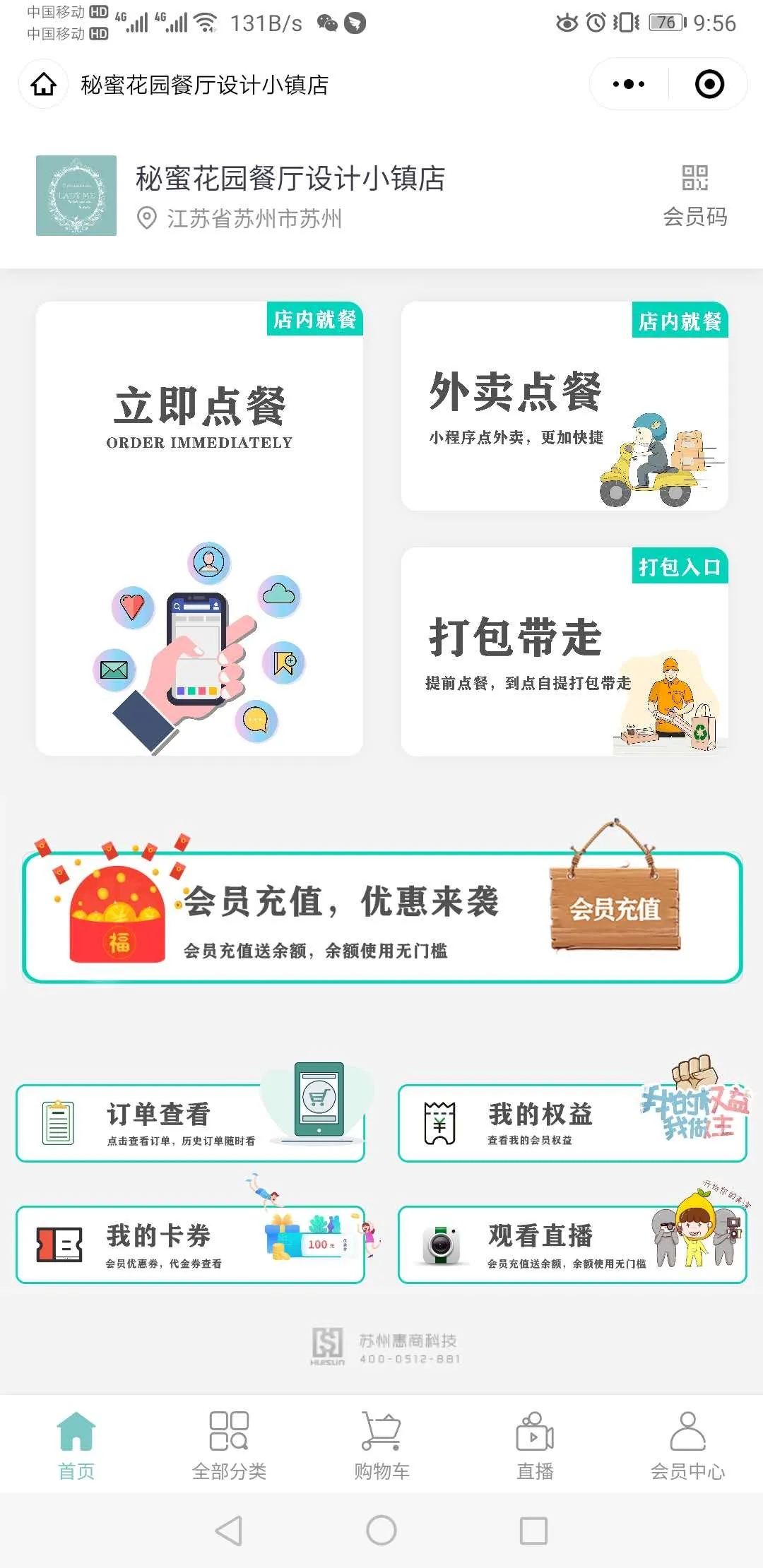Open the system recent apps button
763x1568 pixels.
[533, 1531]
